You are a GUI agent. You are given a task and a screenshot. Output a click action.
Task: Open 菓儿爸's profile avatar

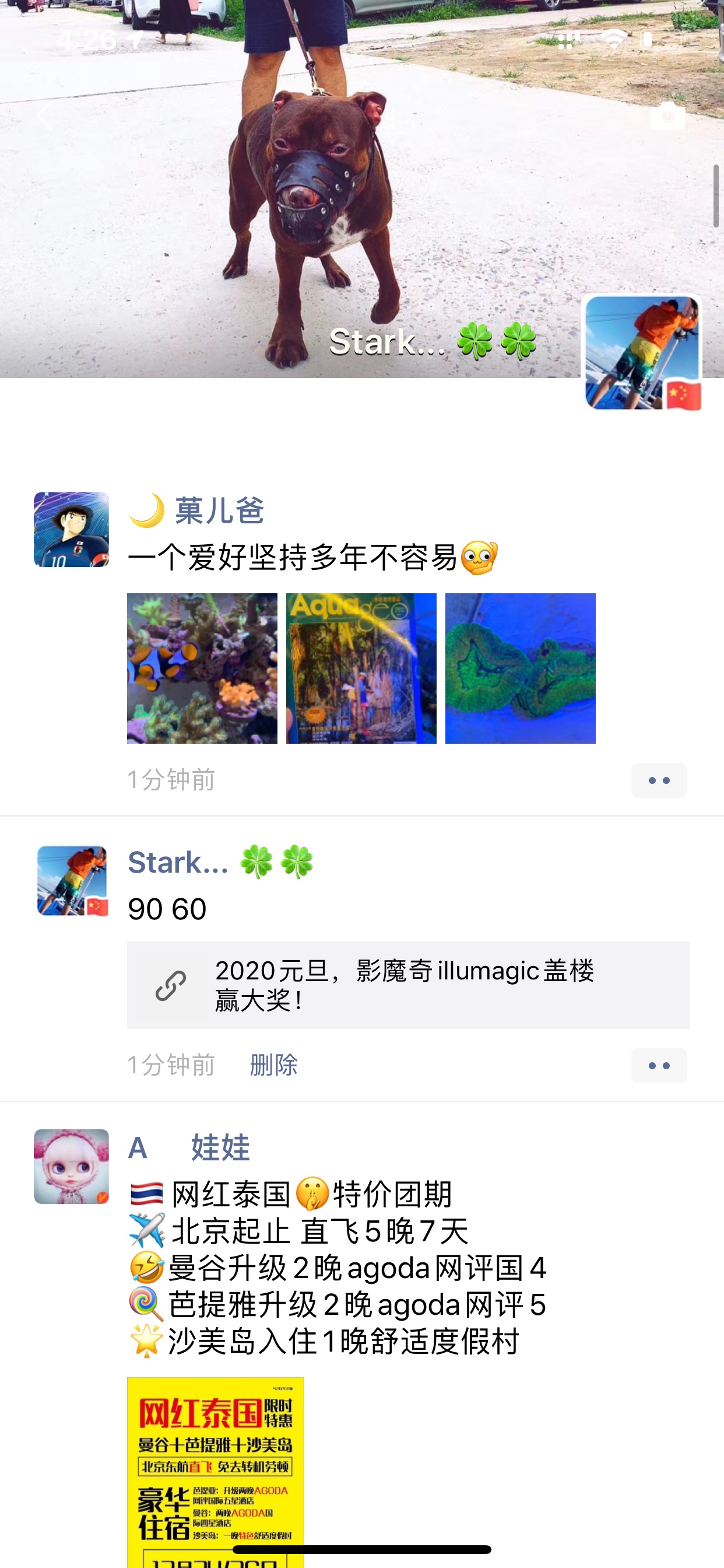(71, 530)
